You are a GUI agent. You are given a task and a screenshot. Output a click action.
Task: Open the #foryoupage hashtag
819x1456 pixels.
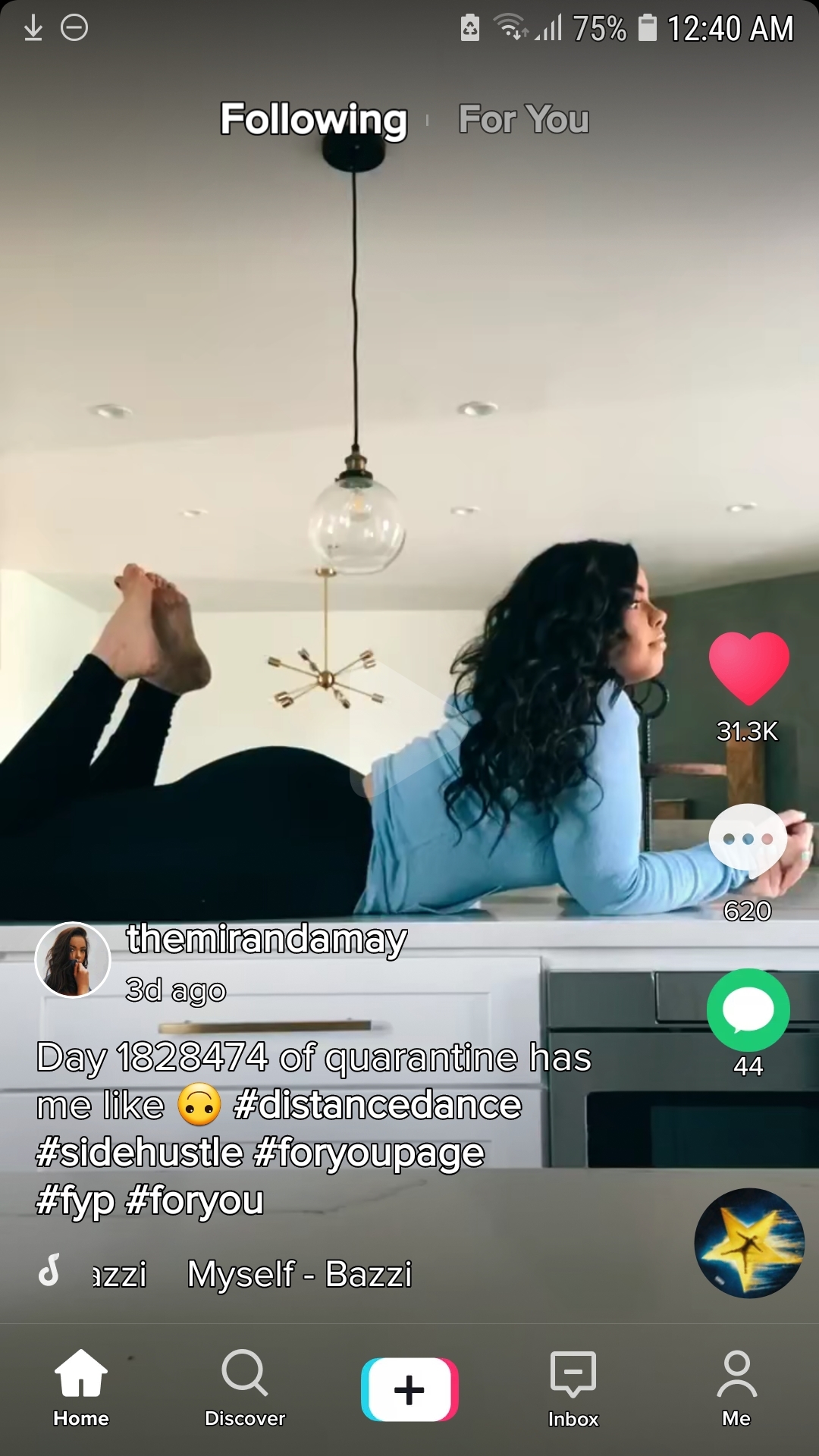pyautogui.click(x=369, y=1153)
